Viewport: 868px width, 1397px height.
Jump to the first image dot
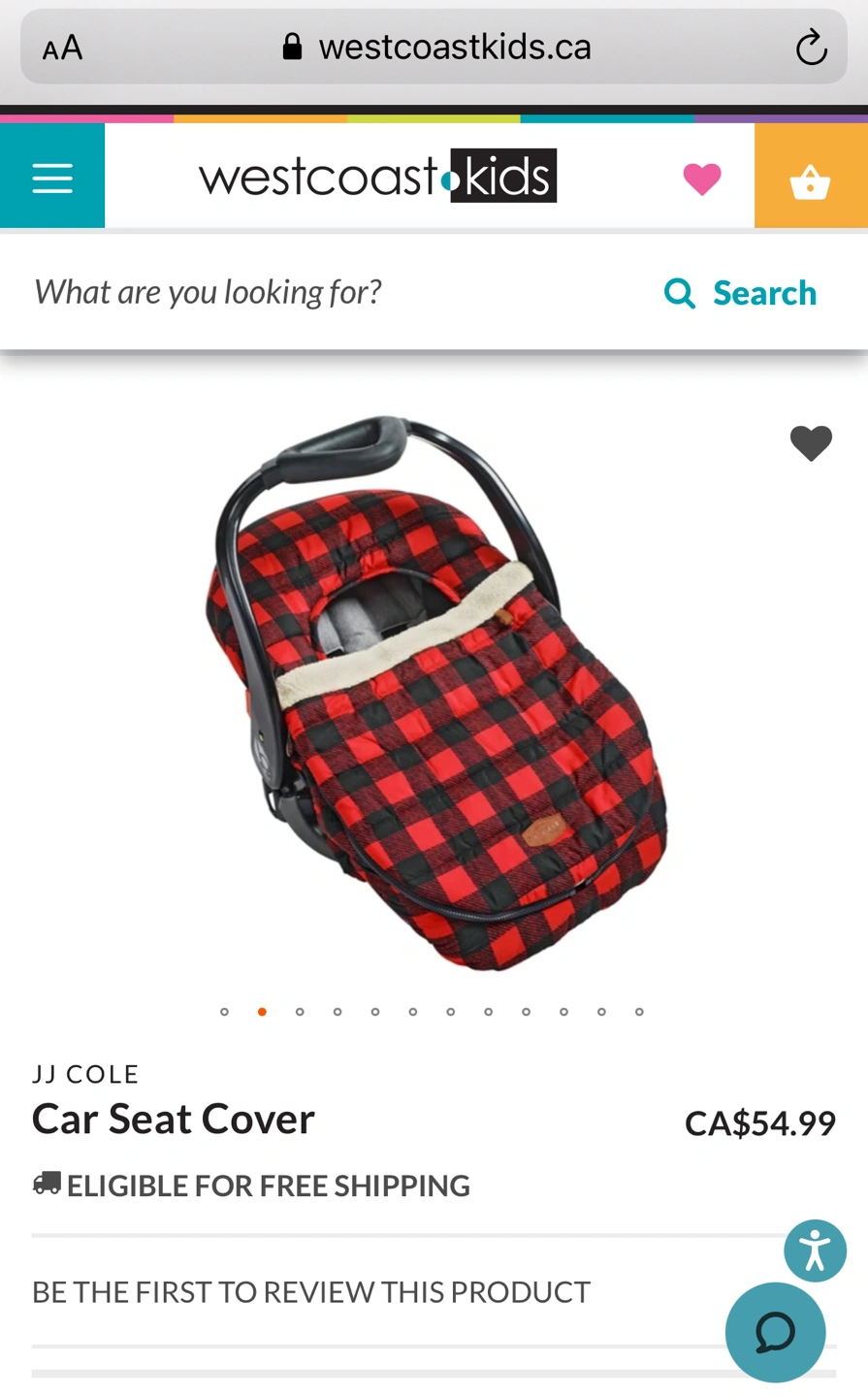[225, 1012]
